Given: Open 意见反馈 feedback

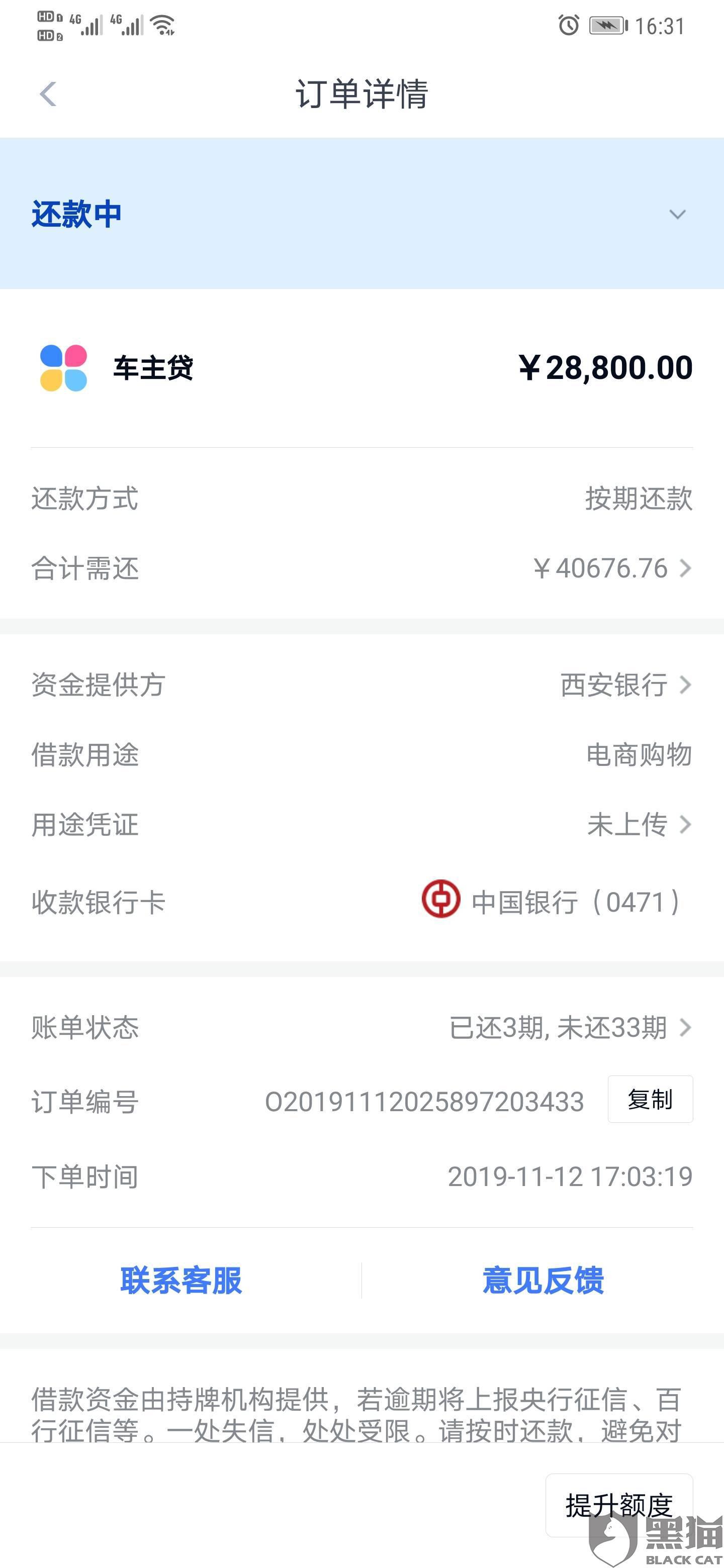Looking at the screenshot, I should pos(543,1280).
